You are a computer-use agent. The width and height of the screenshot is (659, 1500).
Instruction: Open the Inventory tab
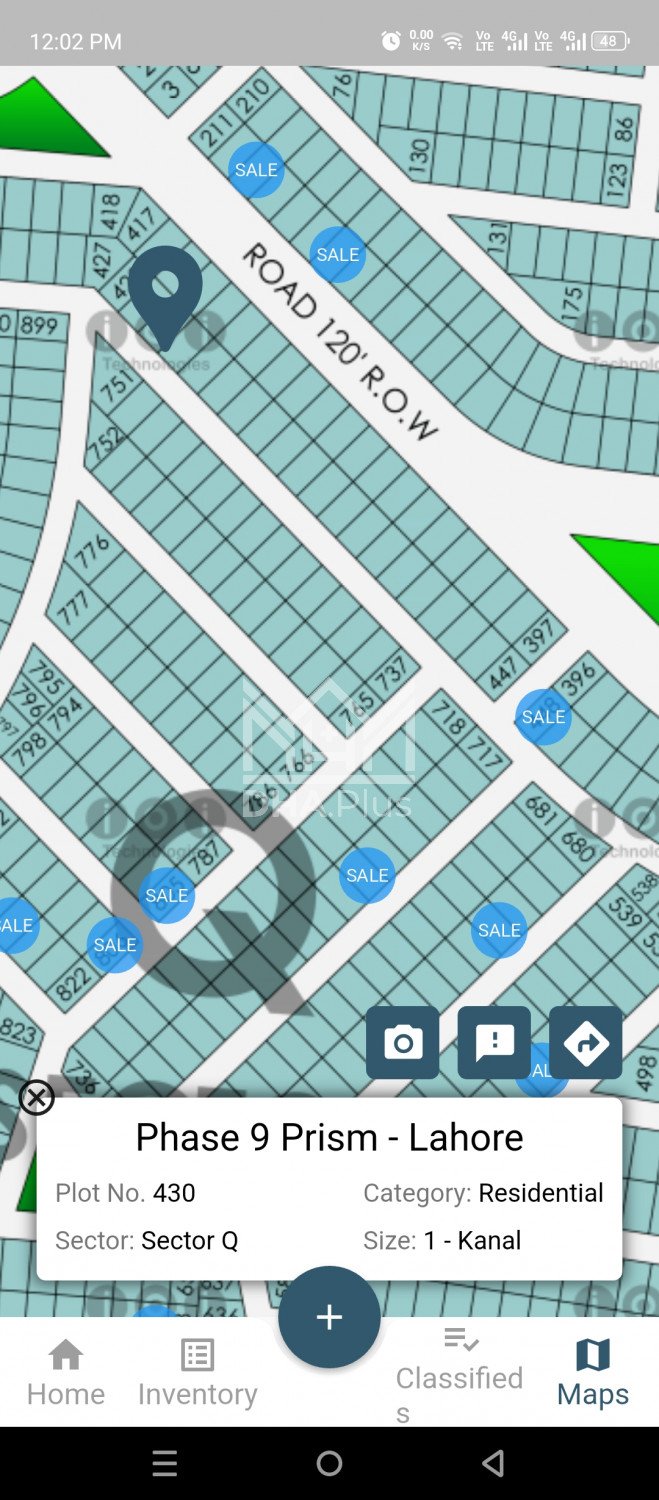click(x=197, y=1374)
